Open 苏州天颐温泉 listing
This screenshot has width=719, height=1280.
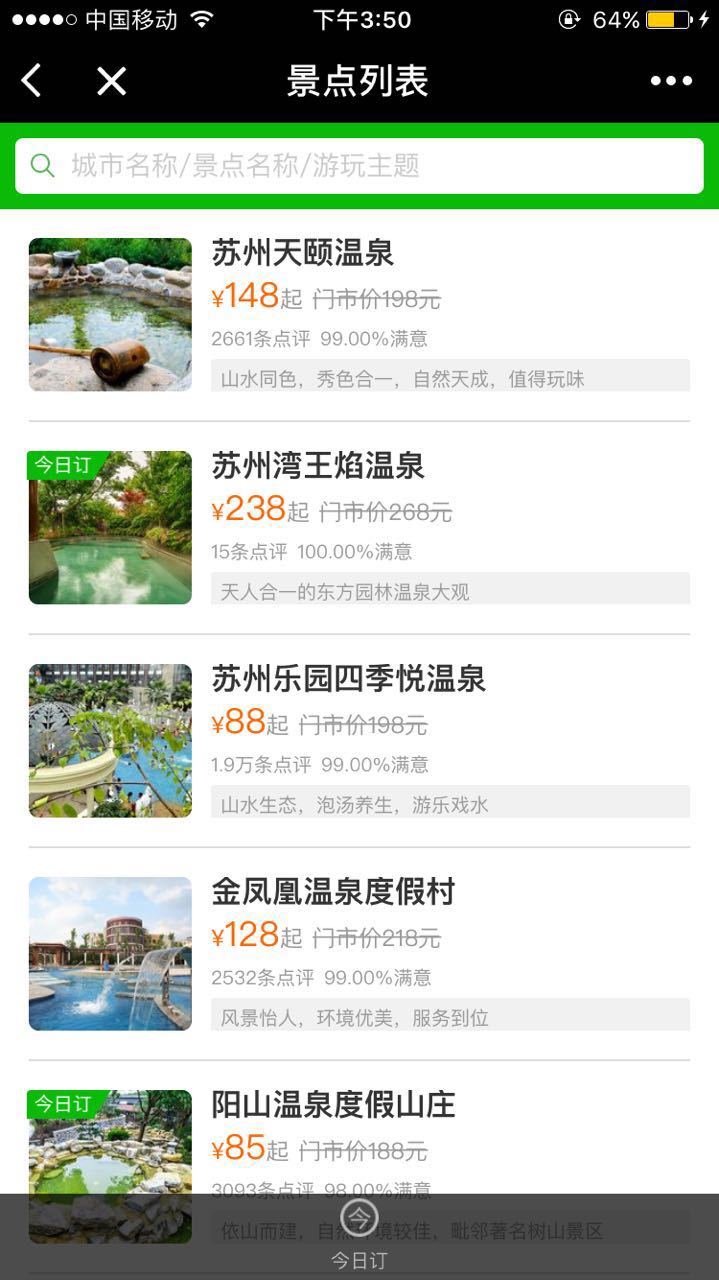(x=359, y=314)
